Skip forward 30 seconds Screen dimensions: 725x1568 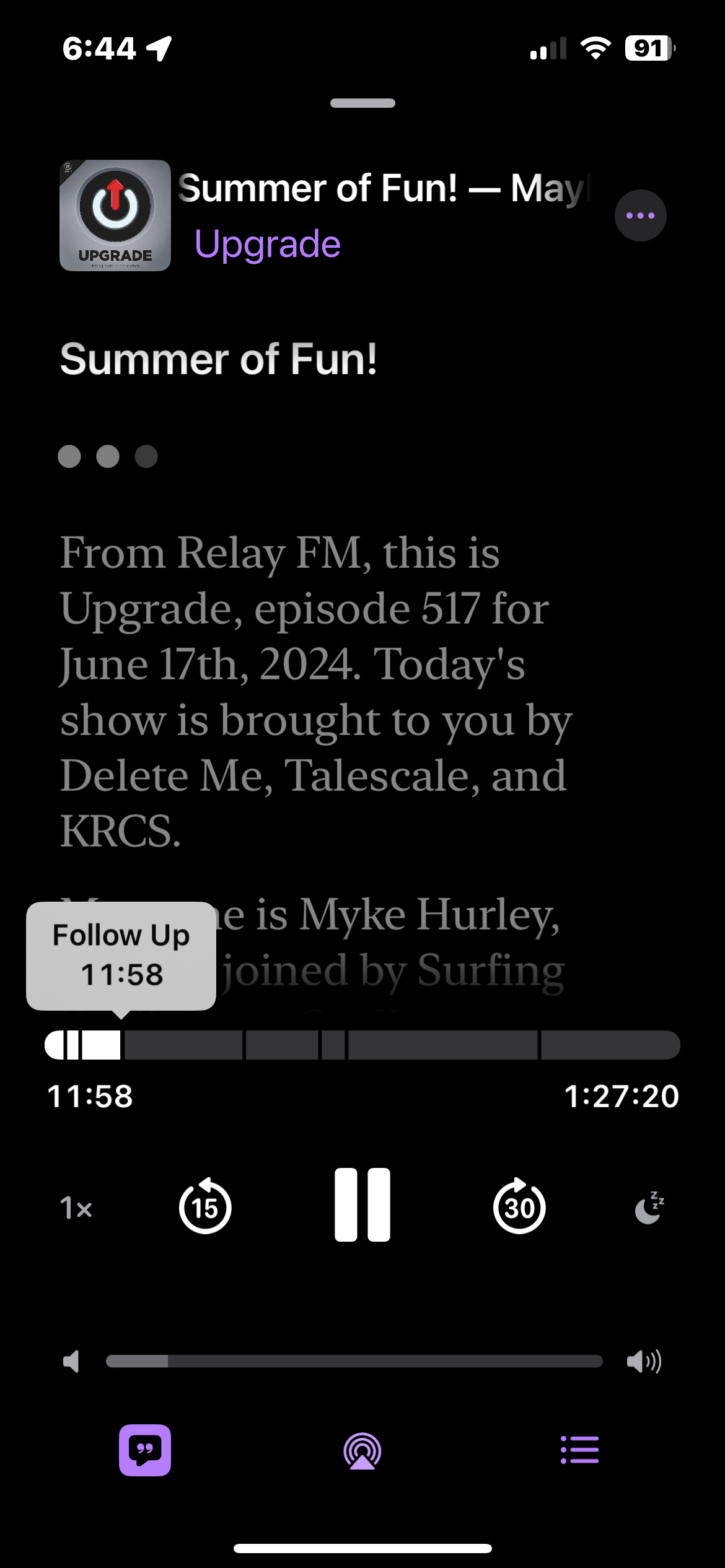click(x=519, y=1206)
